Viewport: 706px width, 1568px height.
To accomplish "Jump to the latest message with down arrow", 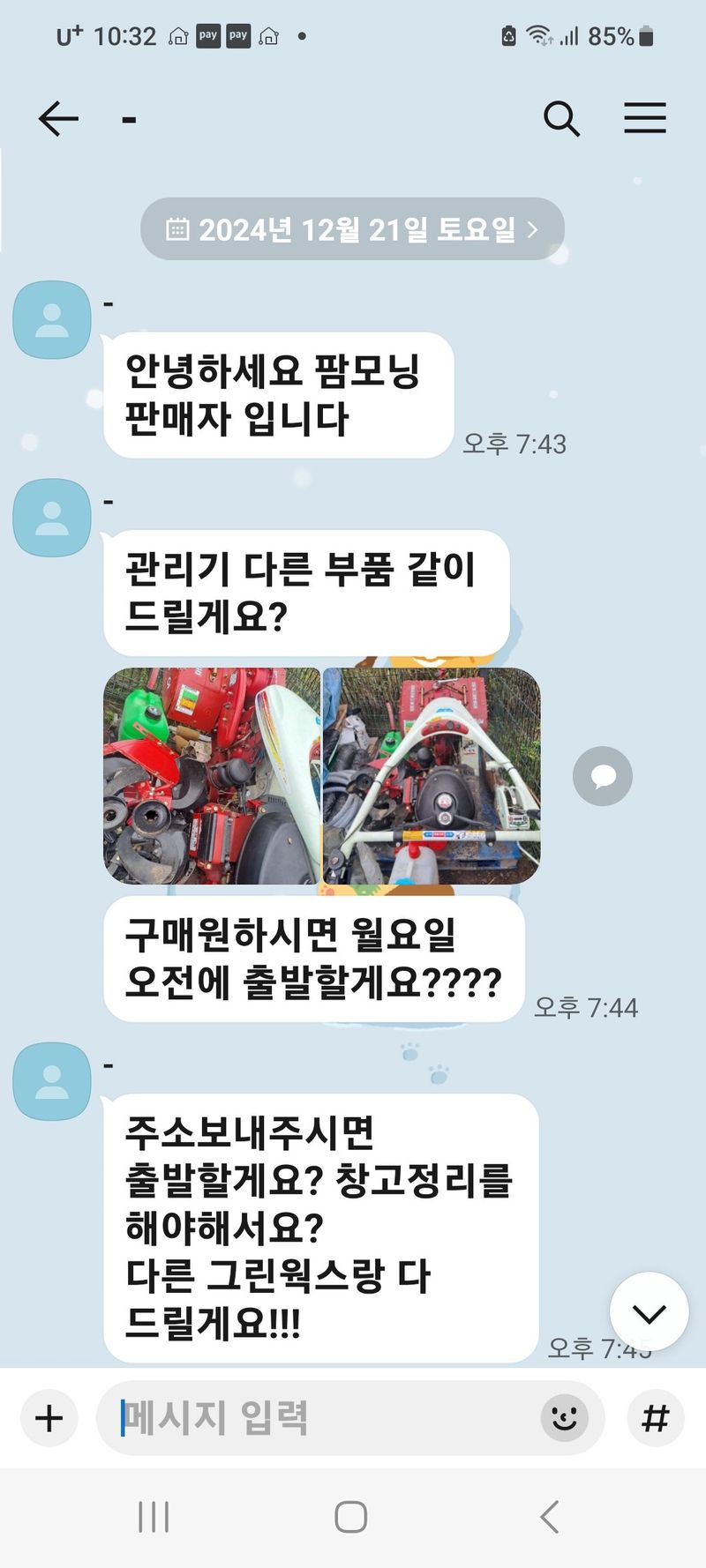I will pyautogui.click(x=649, y=1314).
